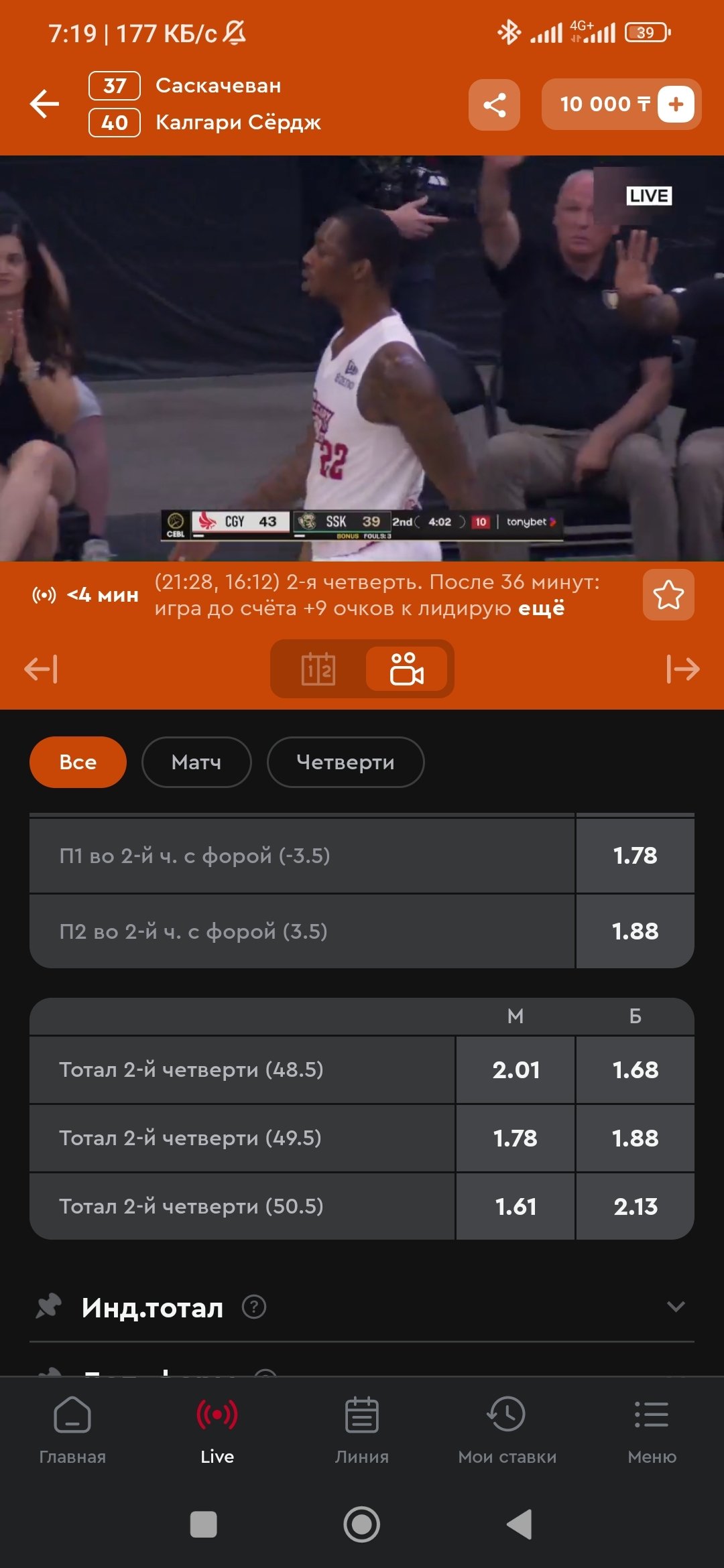Switch to the scoreboard view
This screenshot has height=1568, width=724.
coord(318,669)
